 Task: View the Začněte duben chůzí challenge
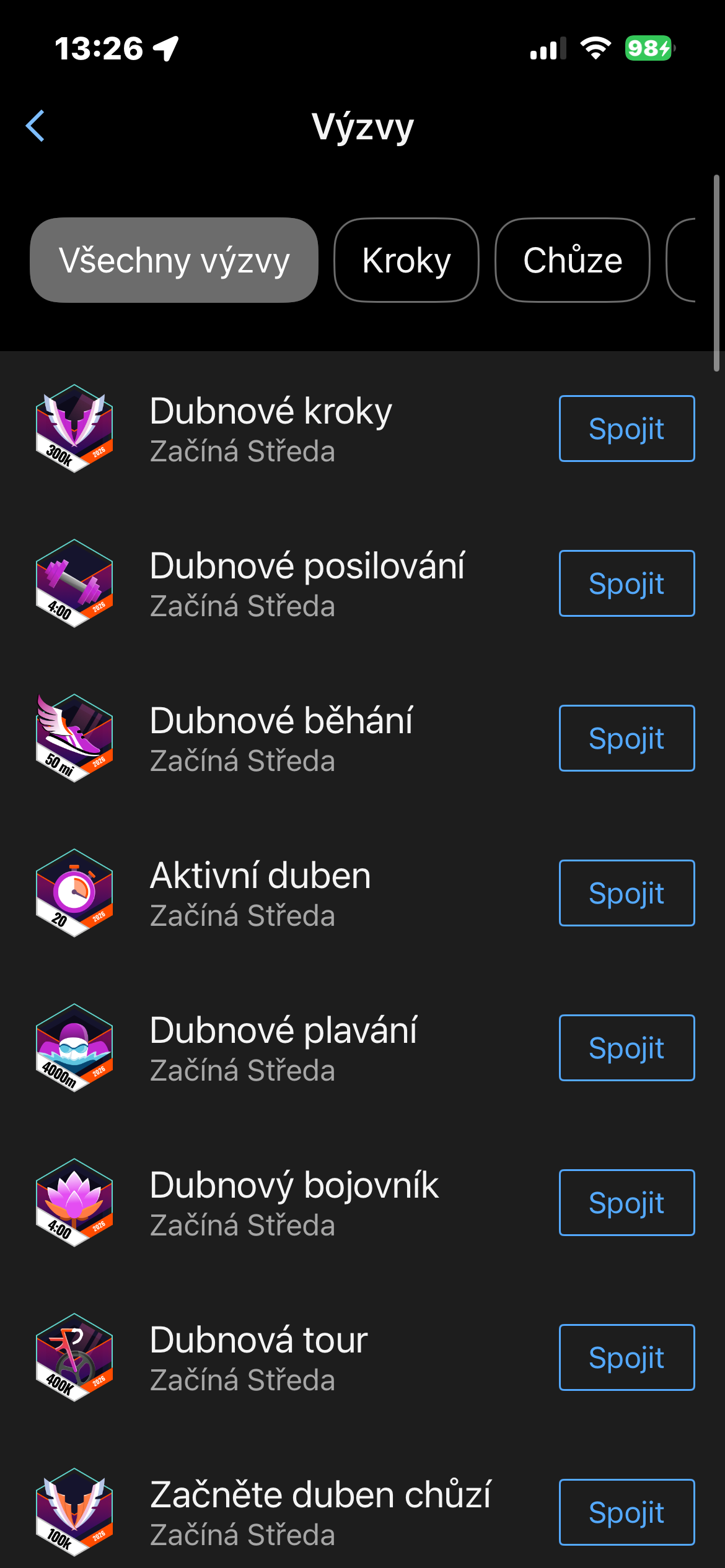click(320, 1512)
